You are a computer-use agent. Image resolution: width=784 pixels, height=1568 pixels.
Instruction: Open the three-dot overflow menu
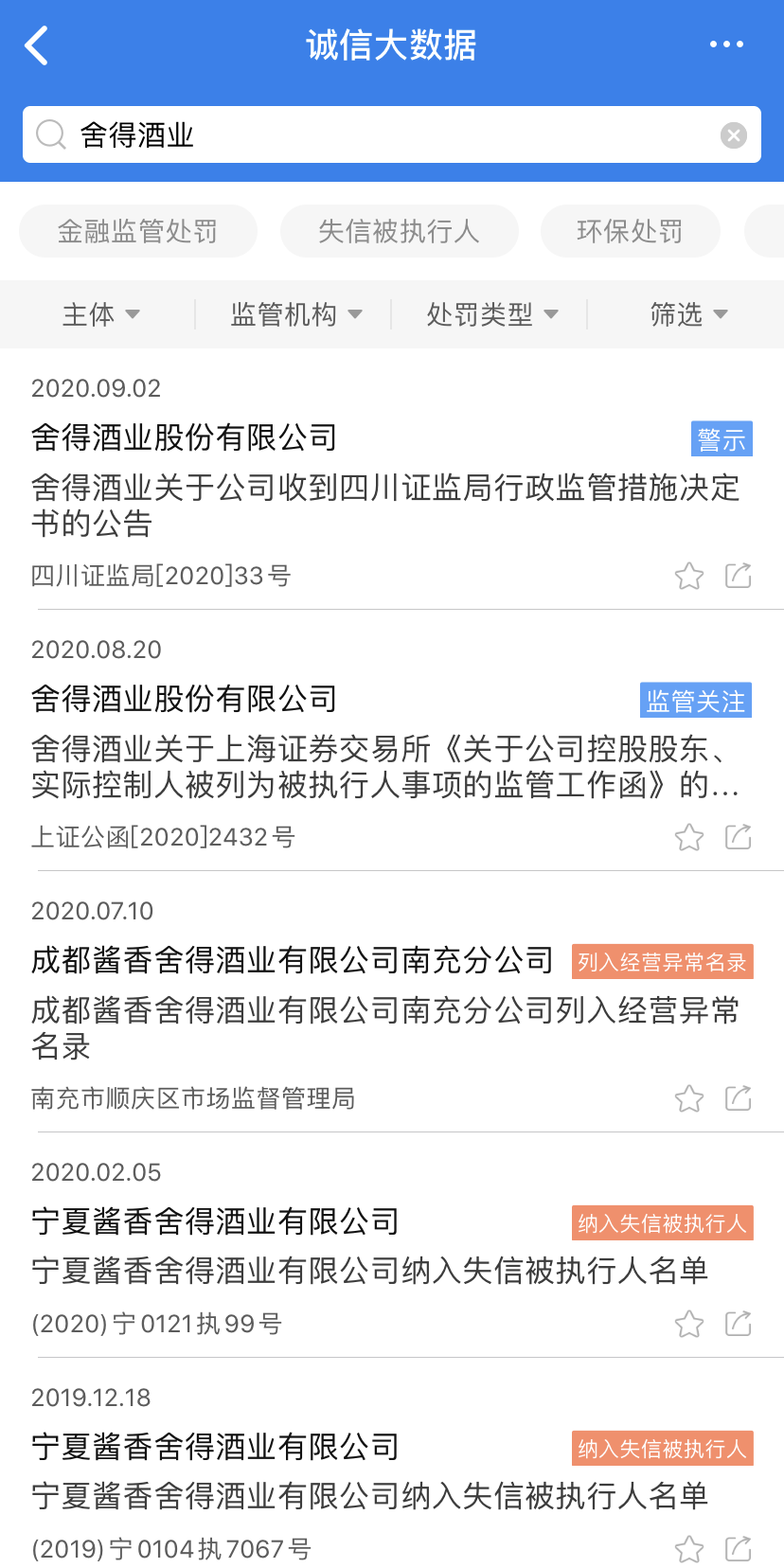click(726, 45)
